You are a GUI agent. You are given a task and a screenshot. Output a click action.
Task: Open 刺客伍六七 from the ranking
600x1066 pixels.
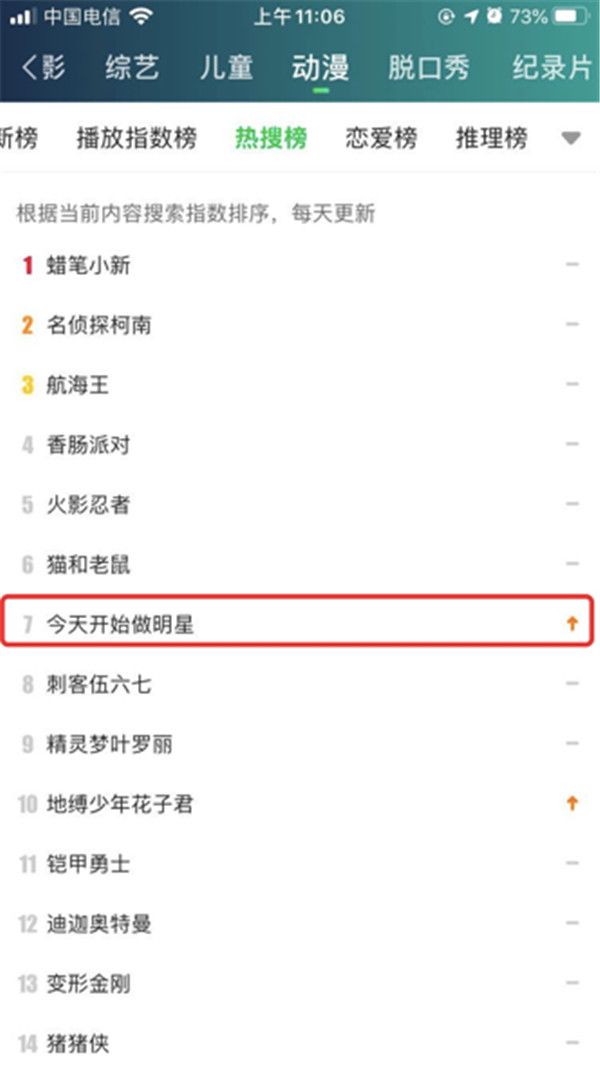300,684
